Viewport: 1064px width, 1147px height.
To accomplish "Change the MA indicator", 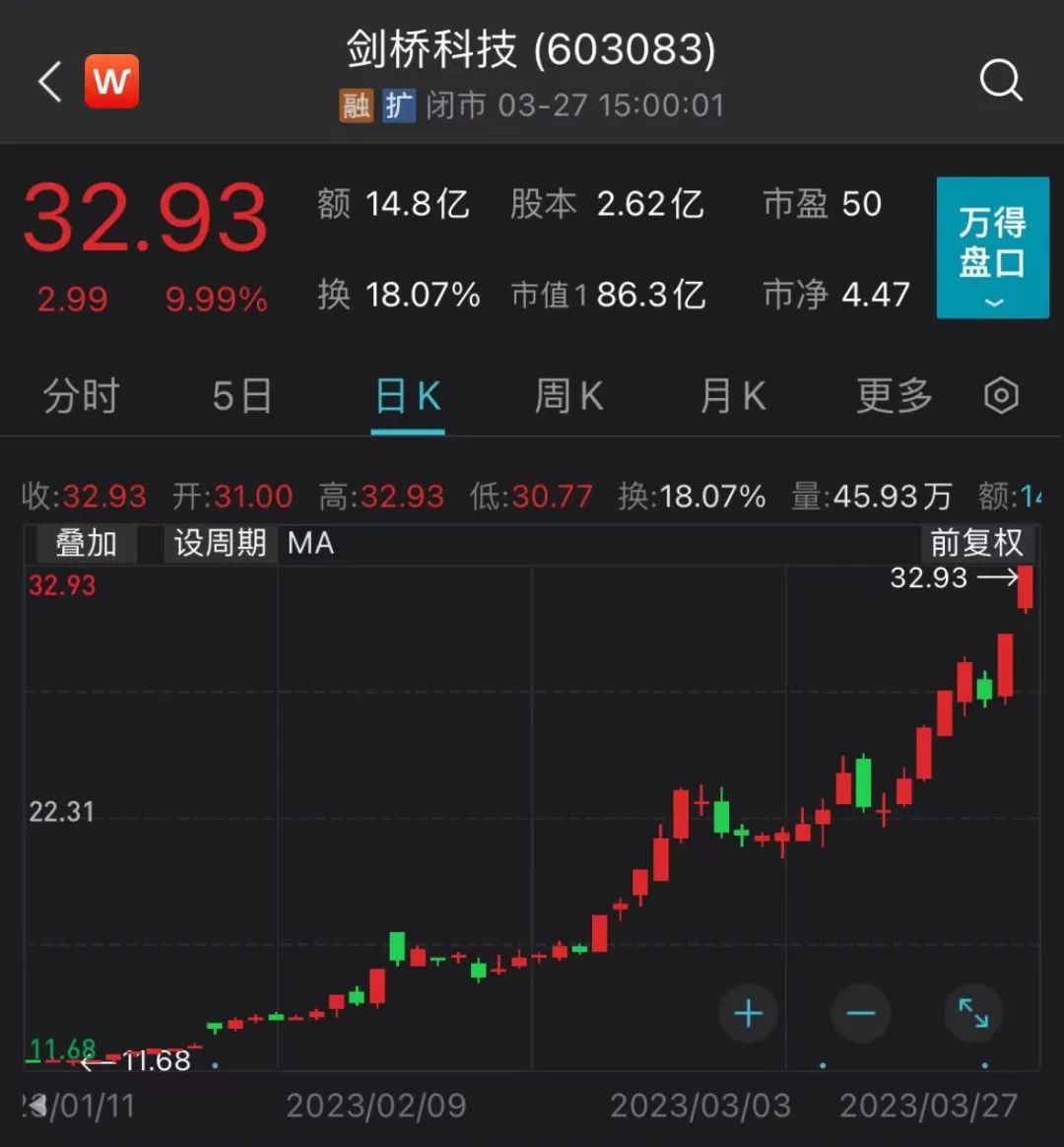I will pyautogui.click(x=311, y=543).
